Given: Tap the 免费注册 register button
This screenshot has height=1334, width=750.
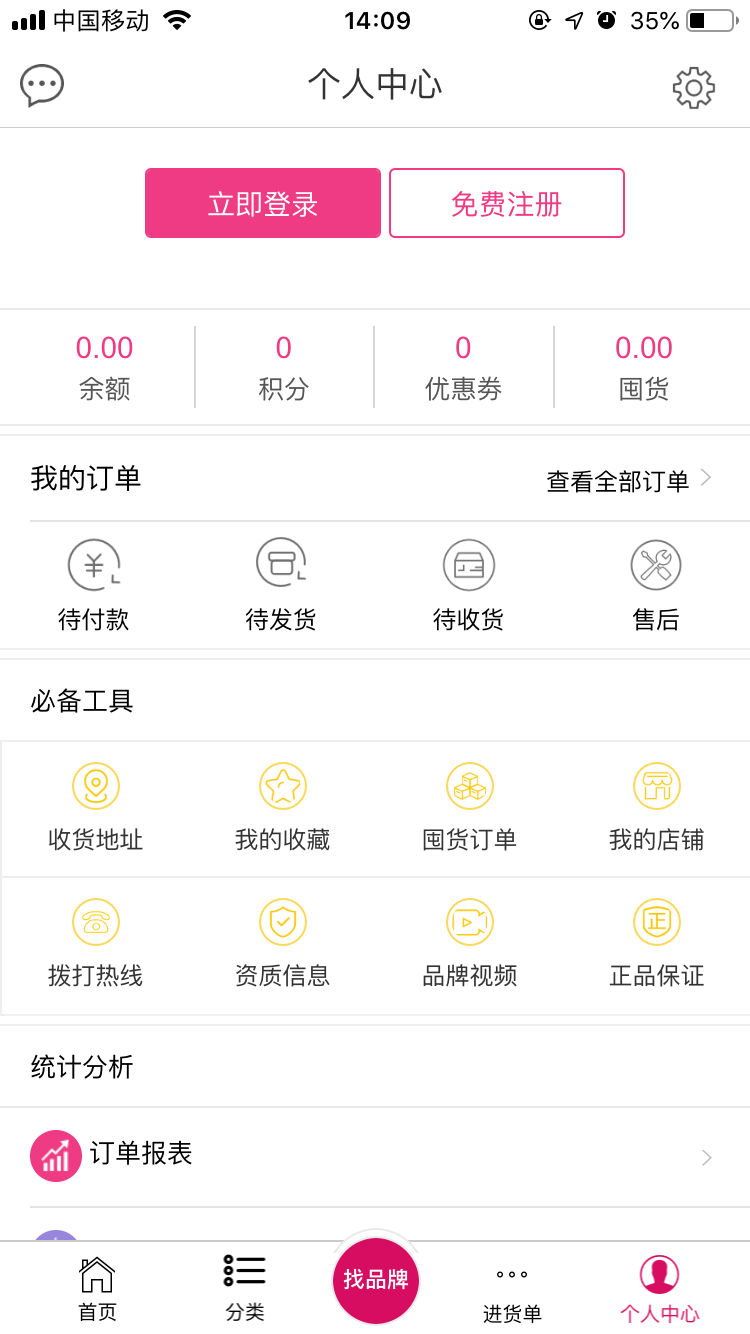Looking at the screenshot, I should coord(506,203).
